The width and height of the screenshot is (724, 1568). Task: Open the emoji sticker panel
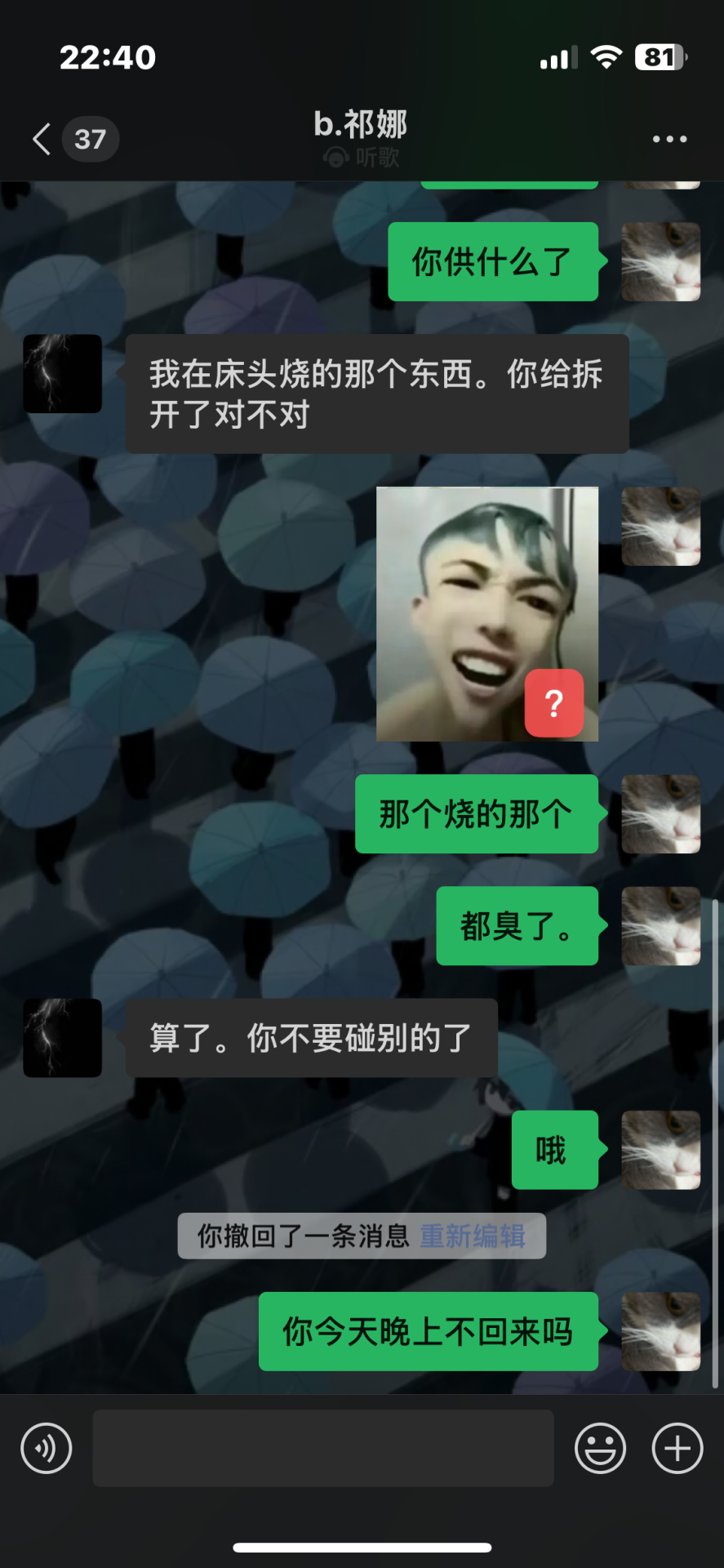coord(600,1448)
